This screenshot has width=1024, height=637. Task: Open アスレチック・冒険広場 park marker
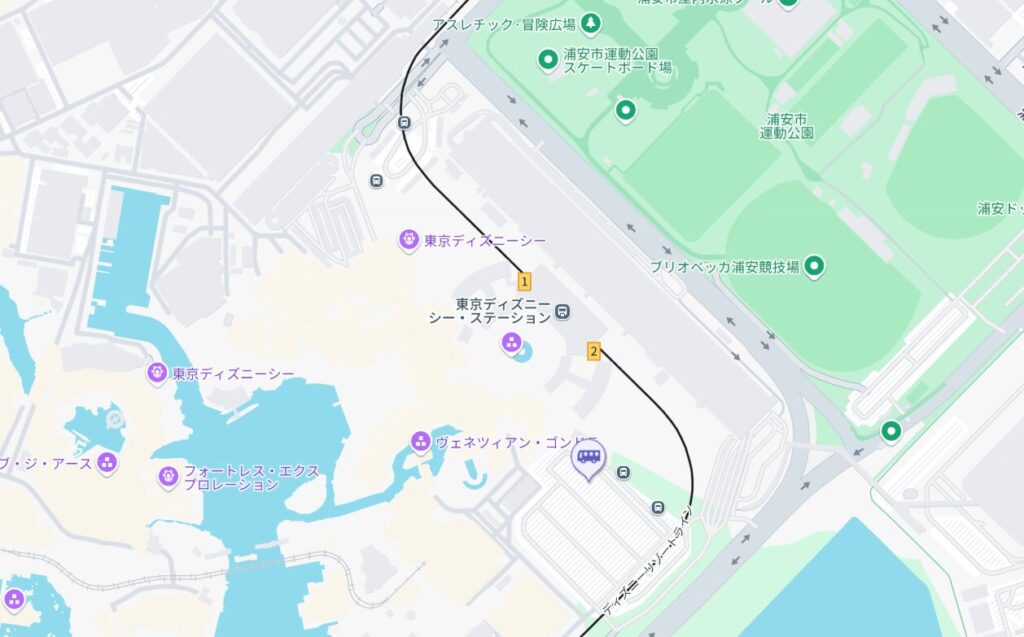(591, 22)
